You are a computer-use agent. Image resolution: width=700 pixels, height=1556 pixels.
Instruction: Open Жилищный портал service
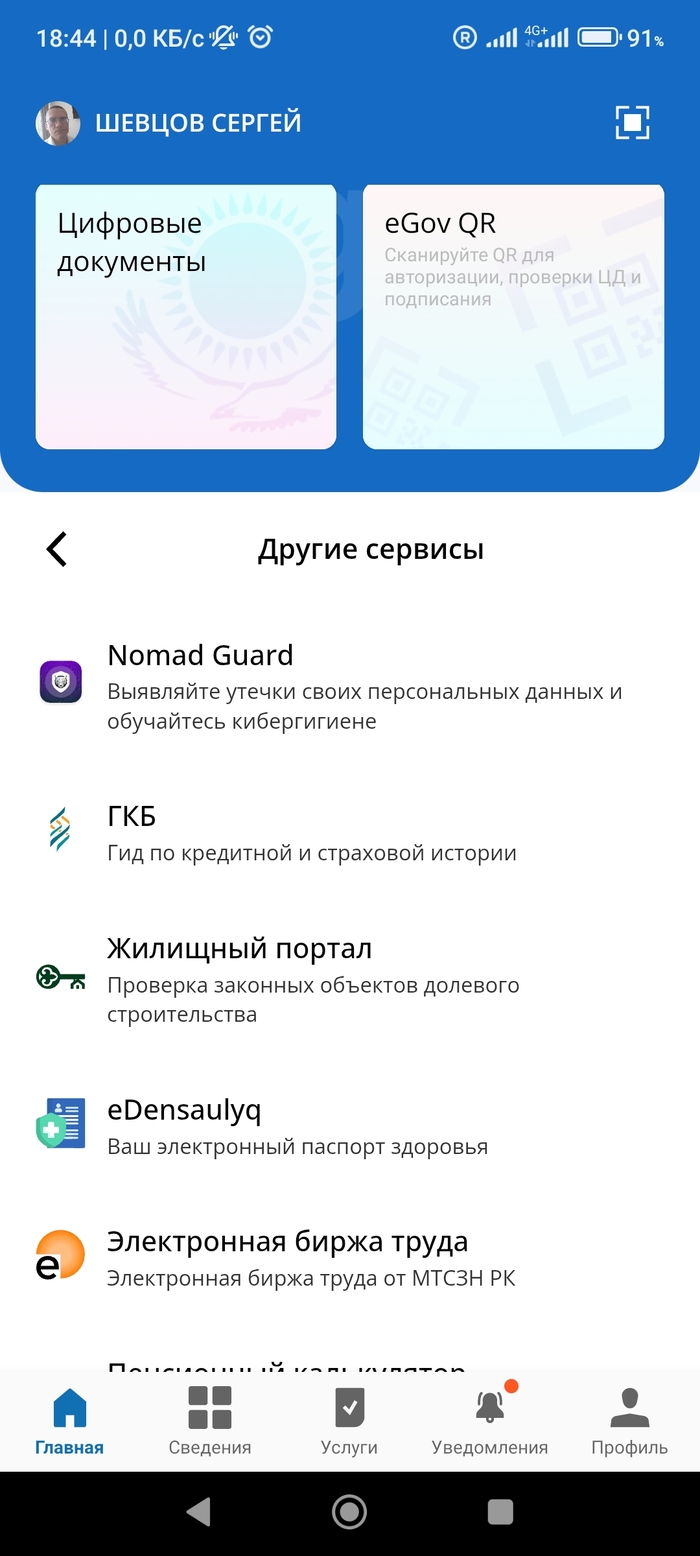(x=350, y=978)
